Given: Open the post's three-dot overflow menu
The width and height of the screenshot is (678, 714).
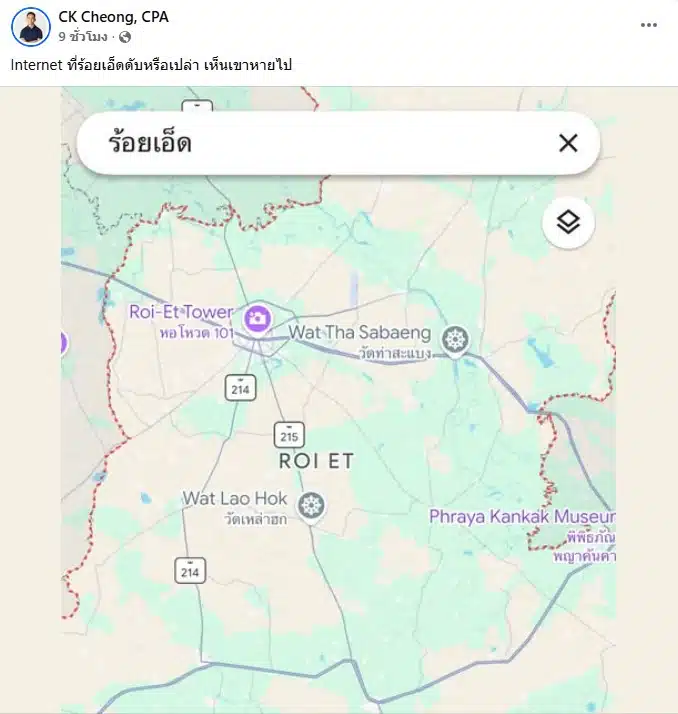Looking at the screenshot, I should [645, 26].
